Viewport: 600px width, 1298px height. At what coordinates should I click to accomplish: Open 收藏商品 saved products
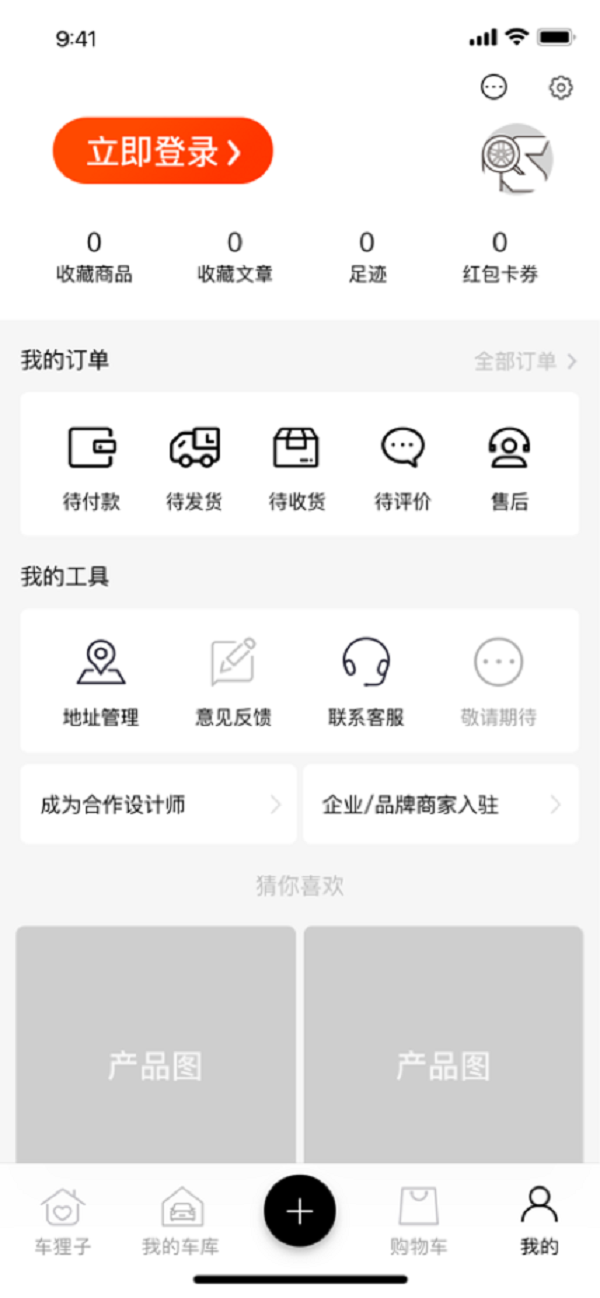coord(94,257)
